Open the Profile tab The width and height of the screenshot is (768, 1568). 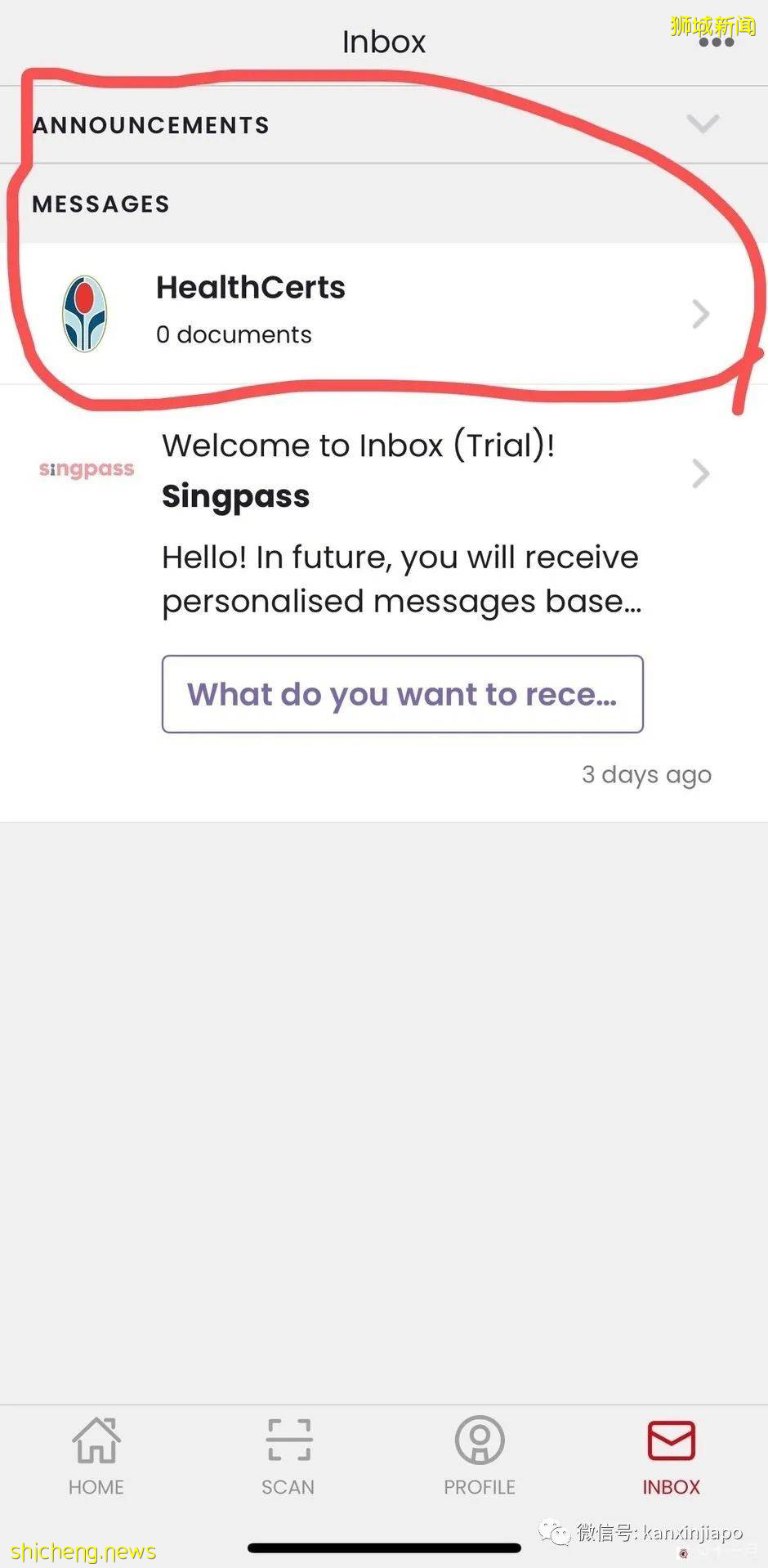(x=480, y=1457)
